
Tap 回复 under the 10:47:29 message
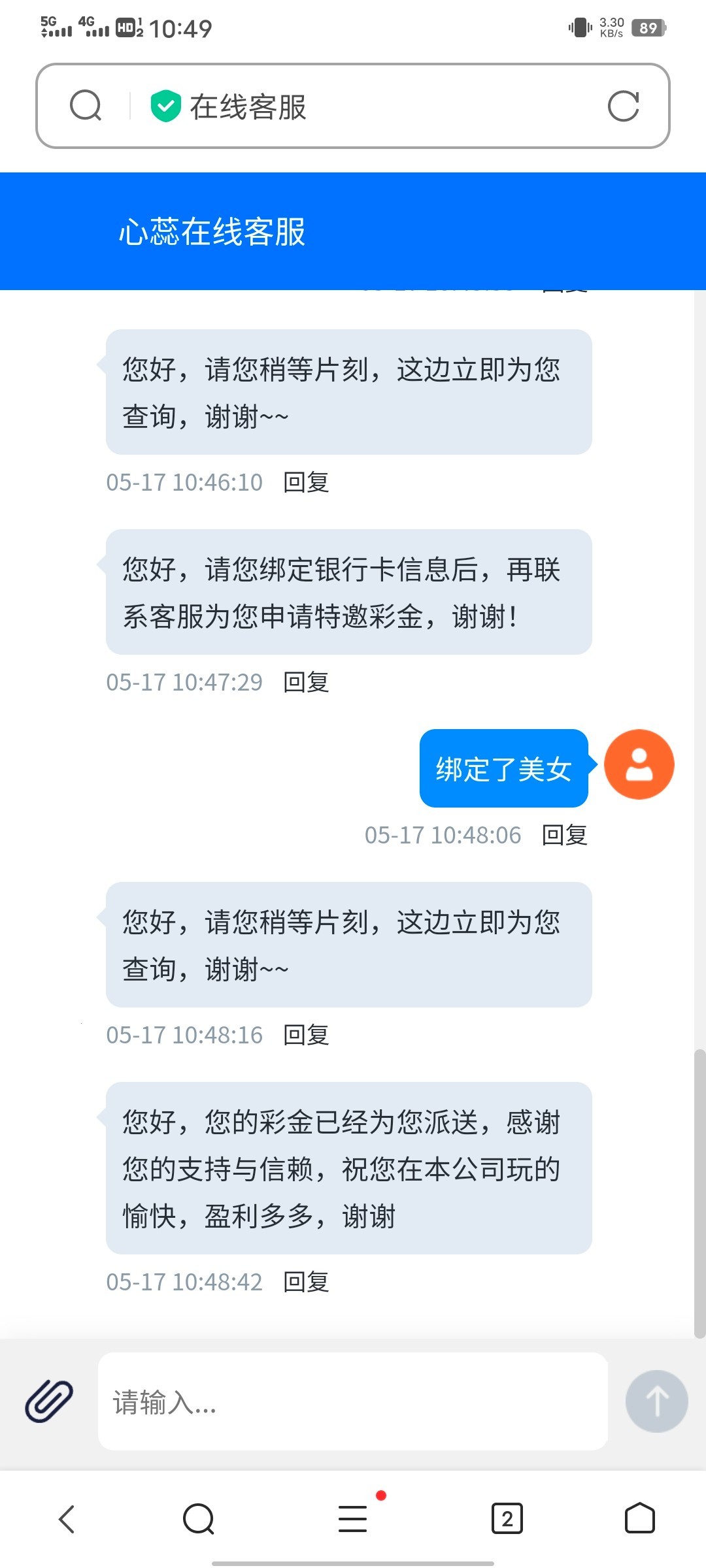306,682
